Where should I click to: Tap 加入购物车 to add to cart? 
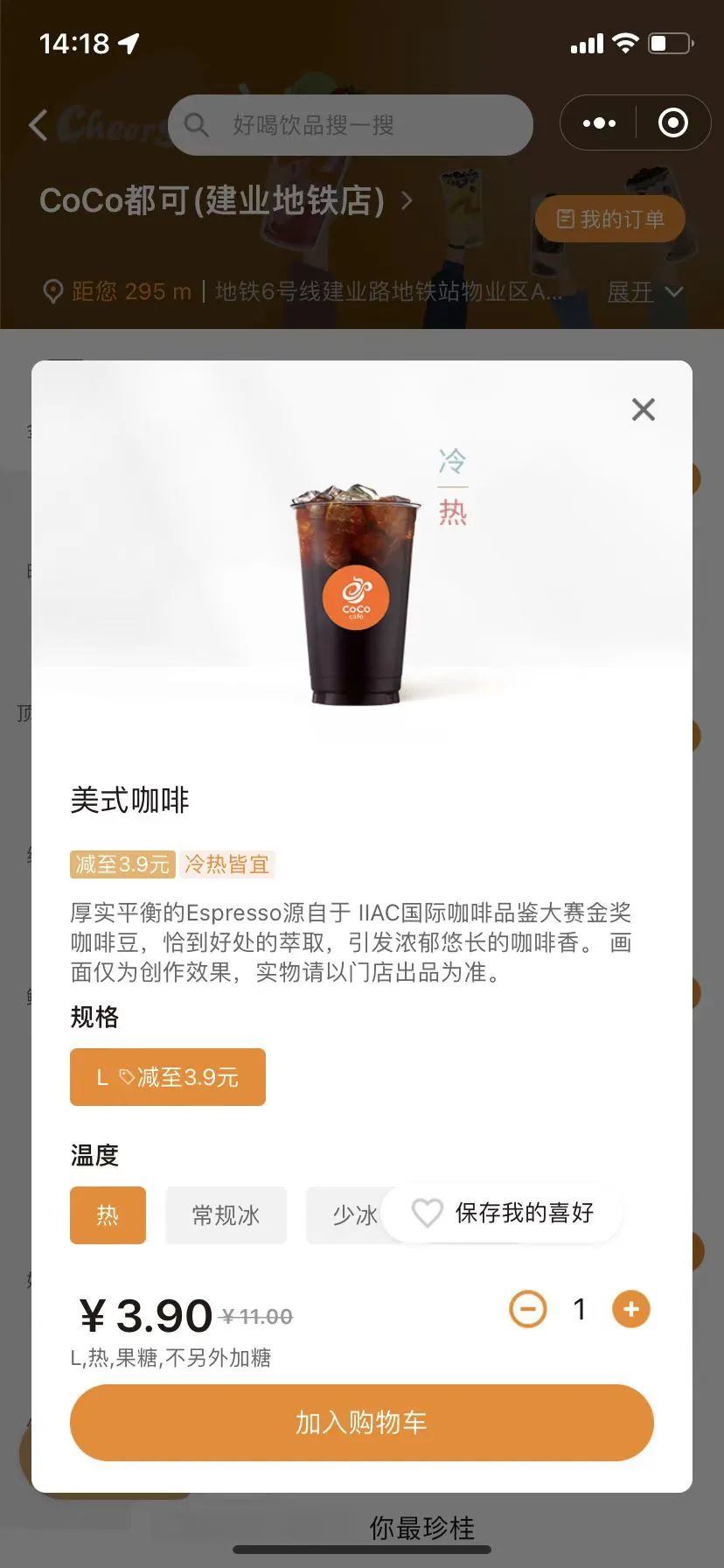[361, 1423]
